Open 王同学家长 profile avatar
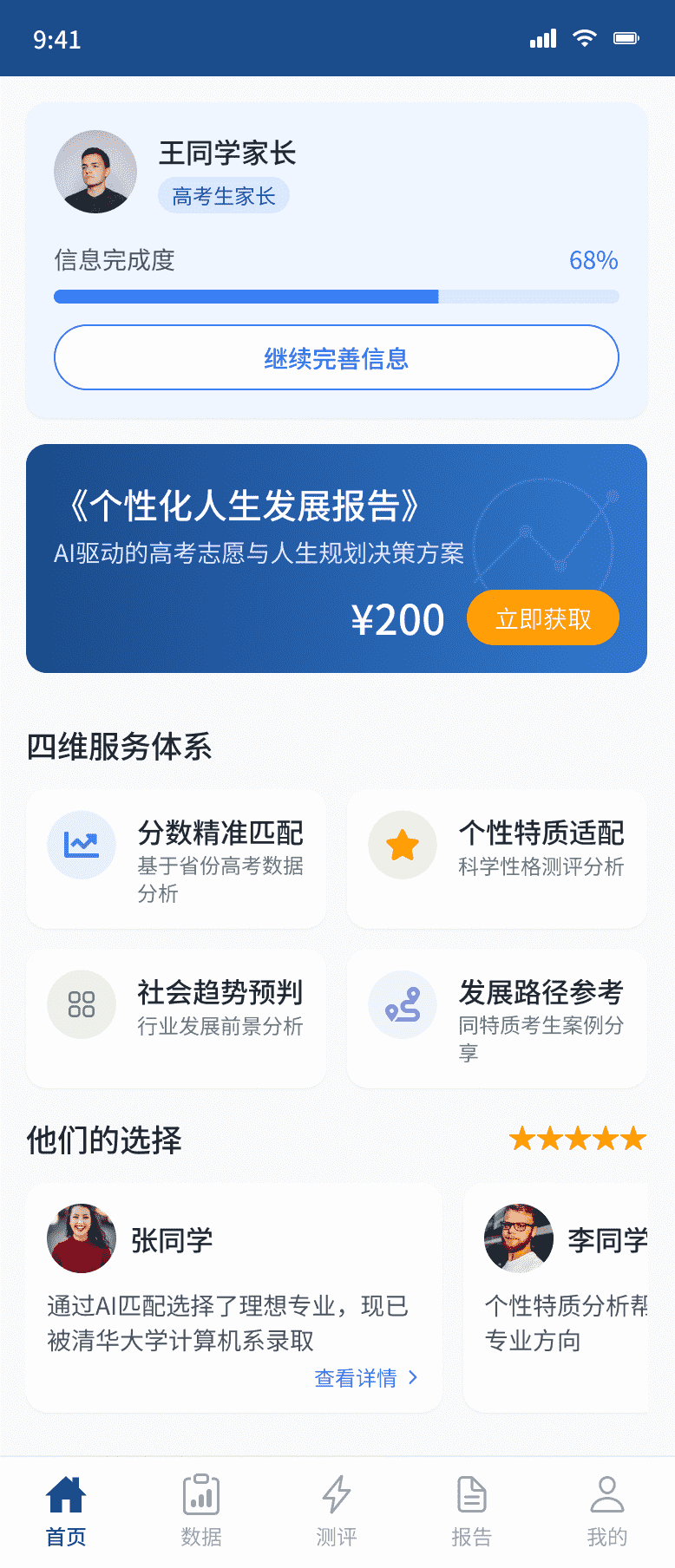The width and height of the screenshot is (675, 1568). pos(95,172)
